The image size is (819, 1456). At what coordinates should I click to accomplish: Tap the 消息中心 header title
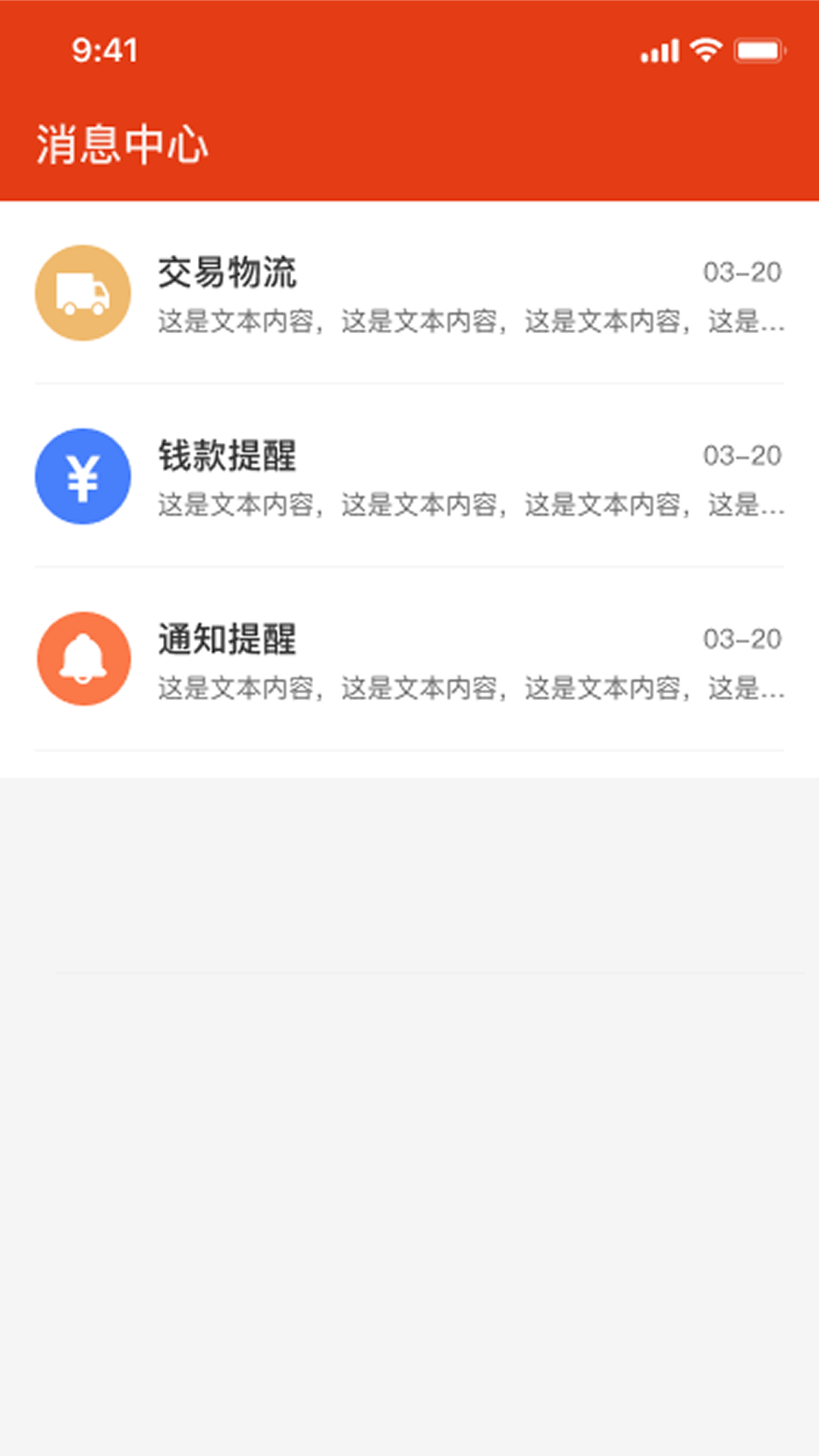121,145
